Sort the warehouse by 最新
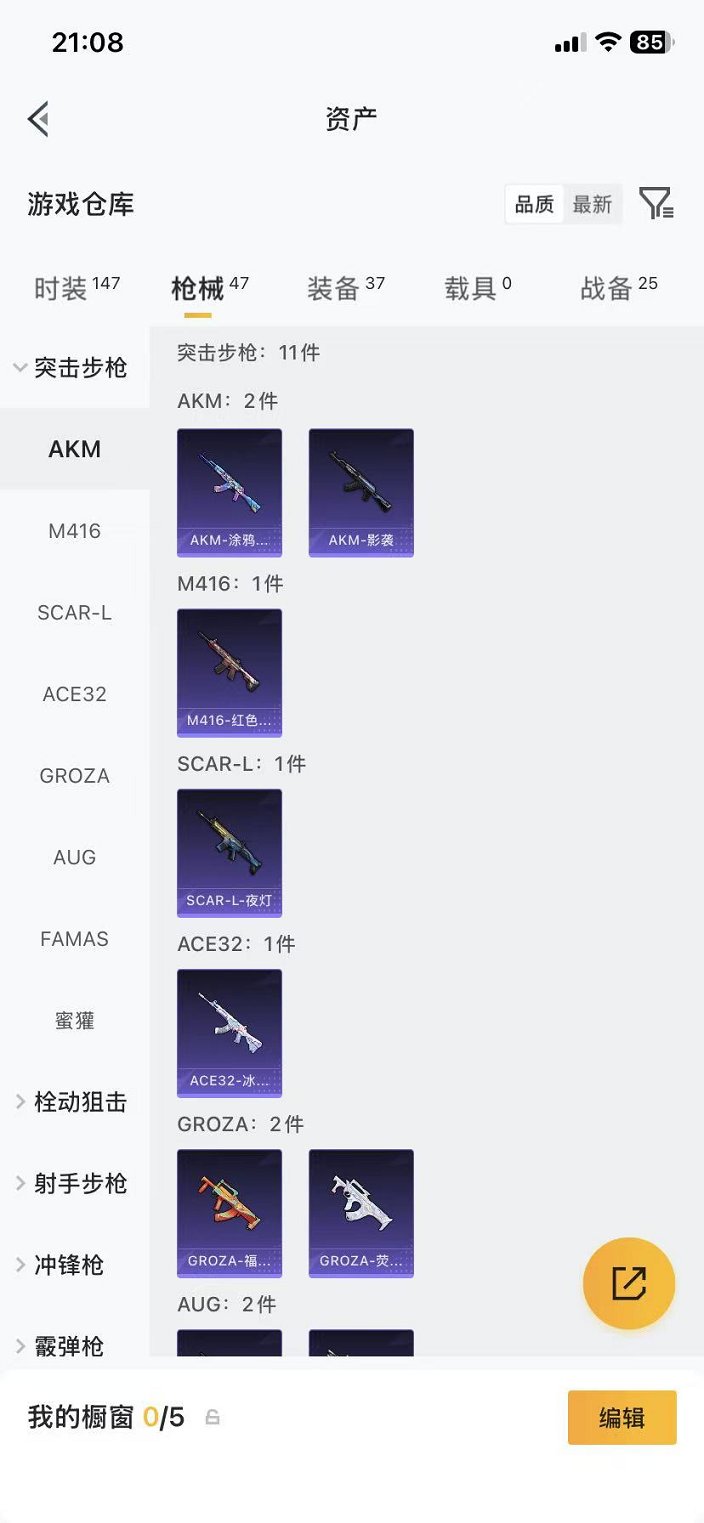The image size is (704, 1523). 592,204
